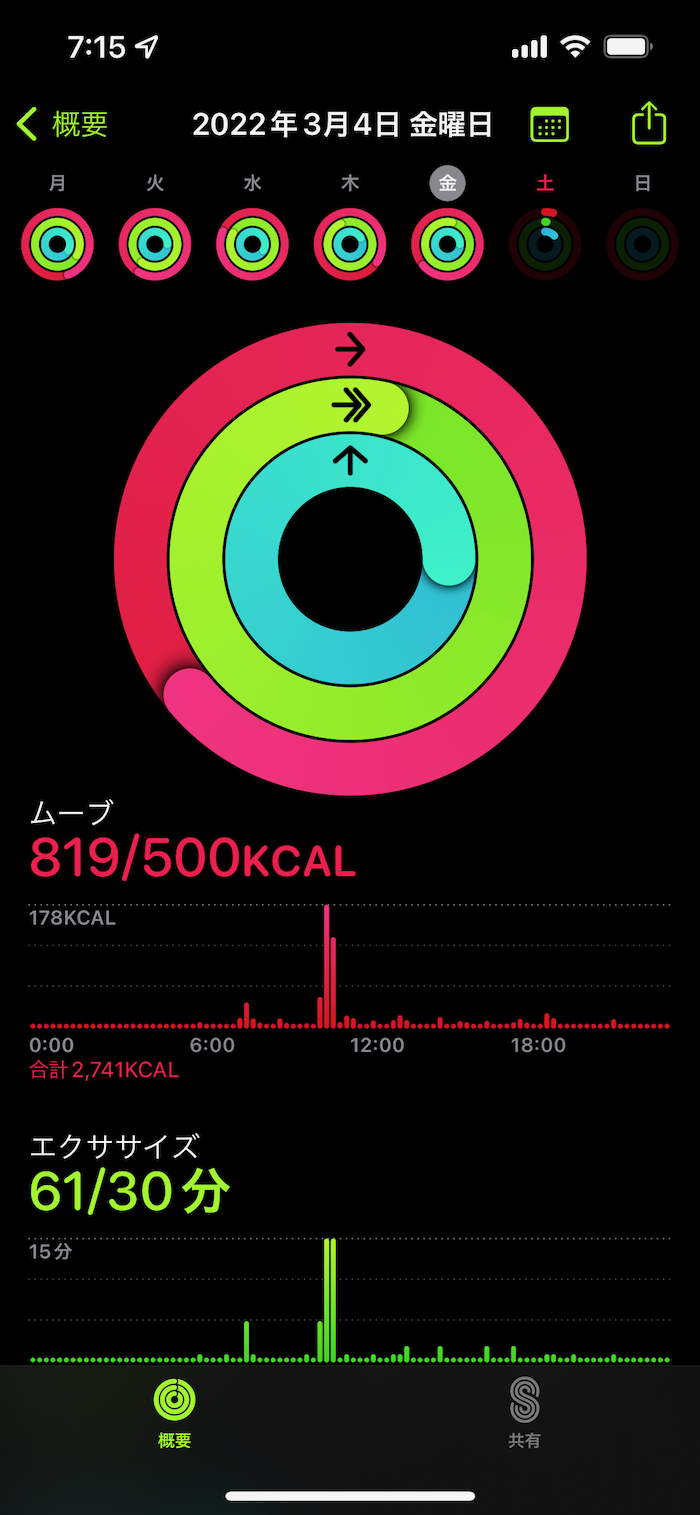Switch to the 共有 tab
The width and height of the screenshot is (700, 1515).
524,1412
